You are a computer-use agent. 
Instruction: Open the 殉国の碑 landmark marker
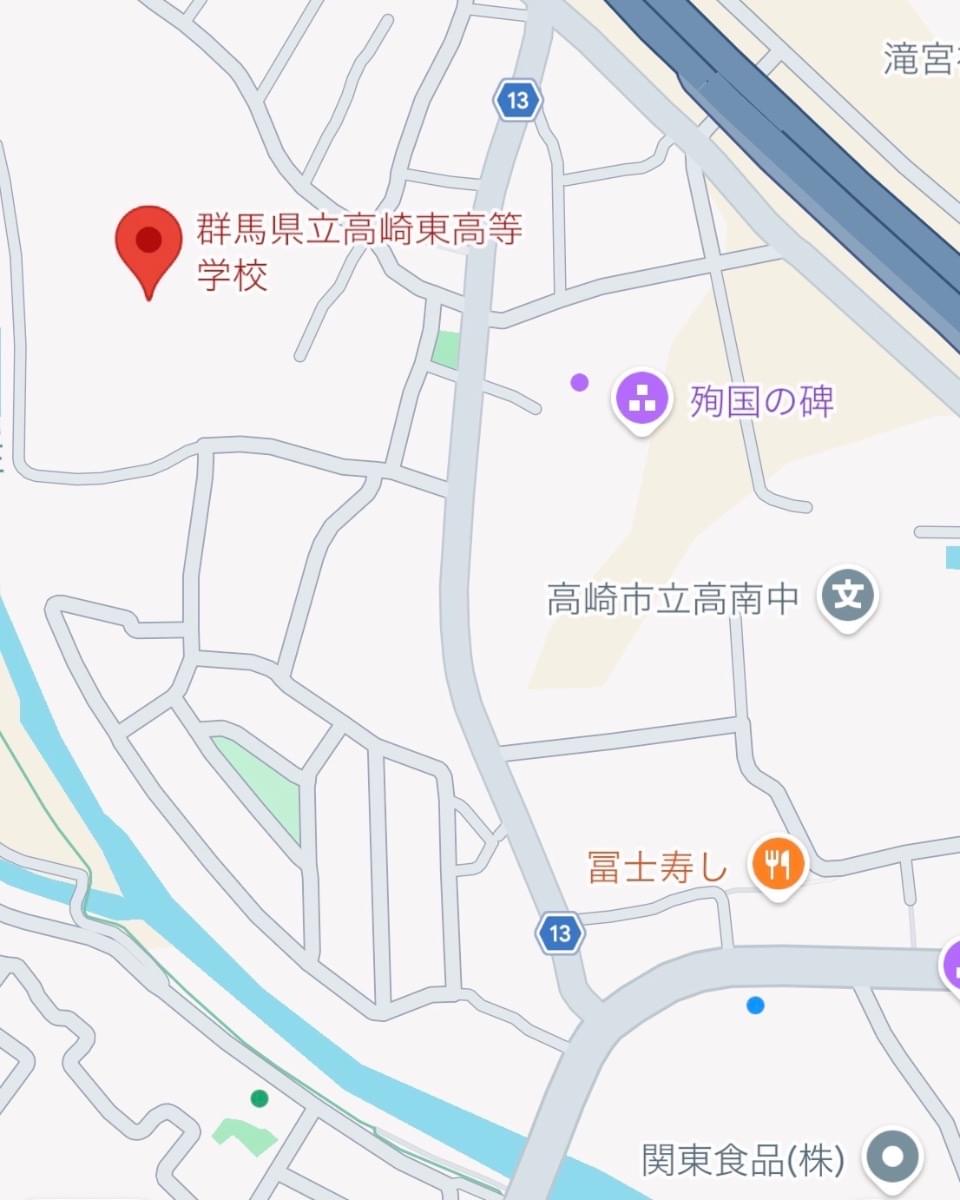tap(642, 398)
